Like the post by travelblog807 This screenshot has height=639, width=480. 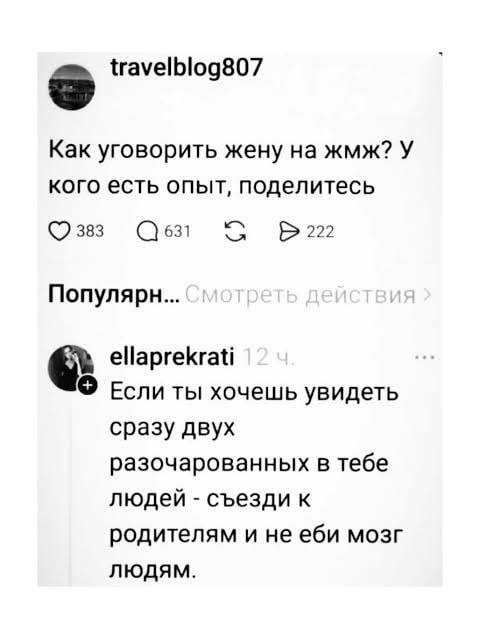point(59,232)
